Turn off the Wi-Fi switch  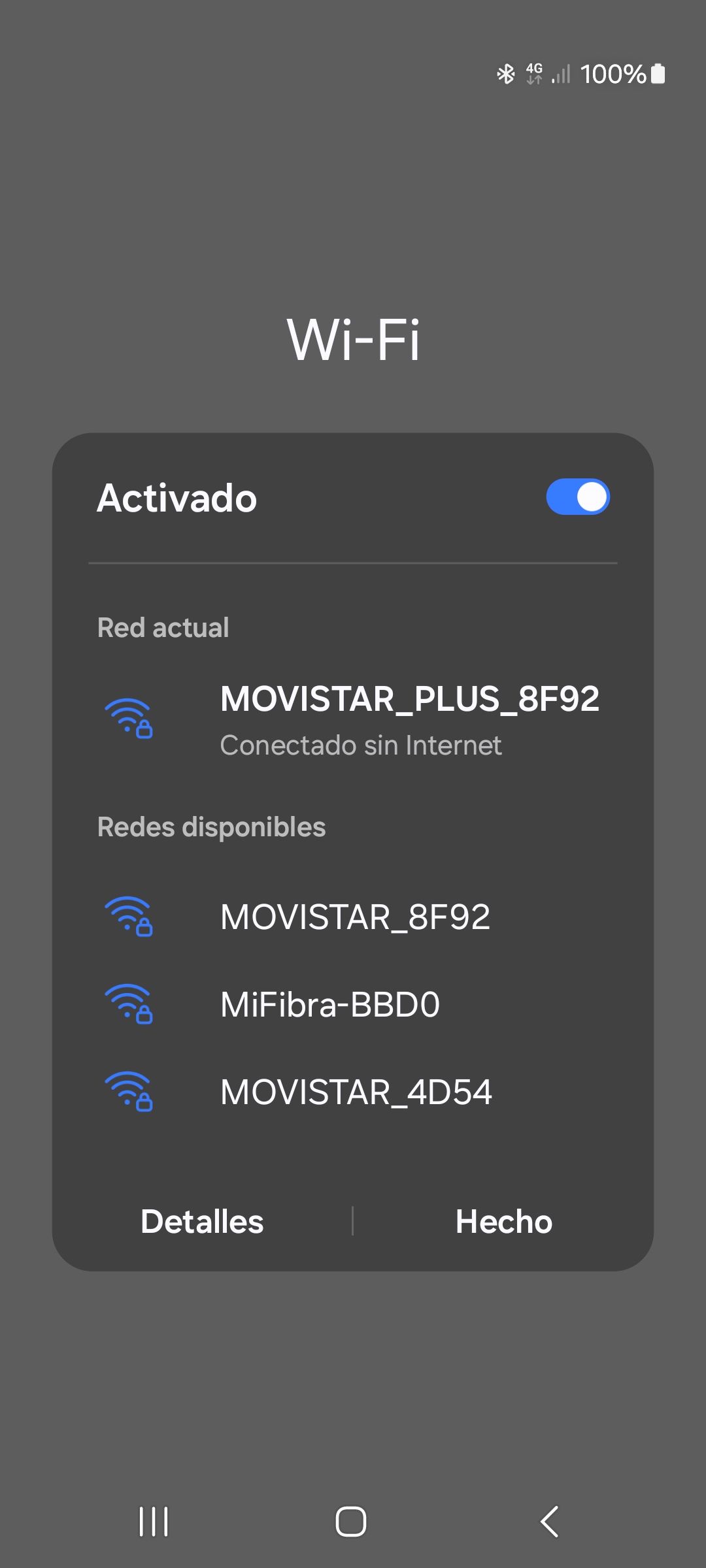(x=578, y=497)
